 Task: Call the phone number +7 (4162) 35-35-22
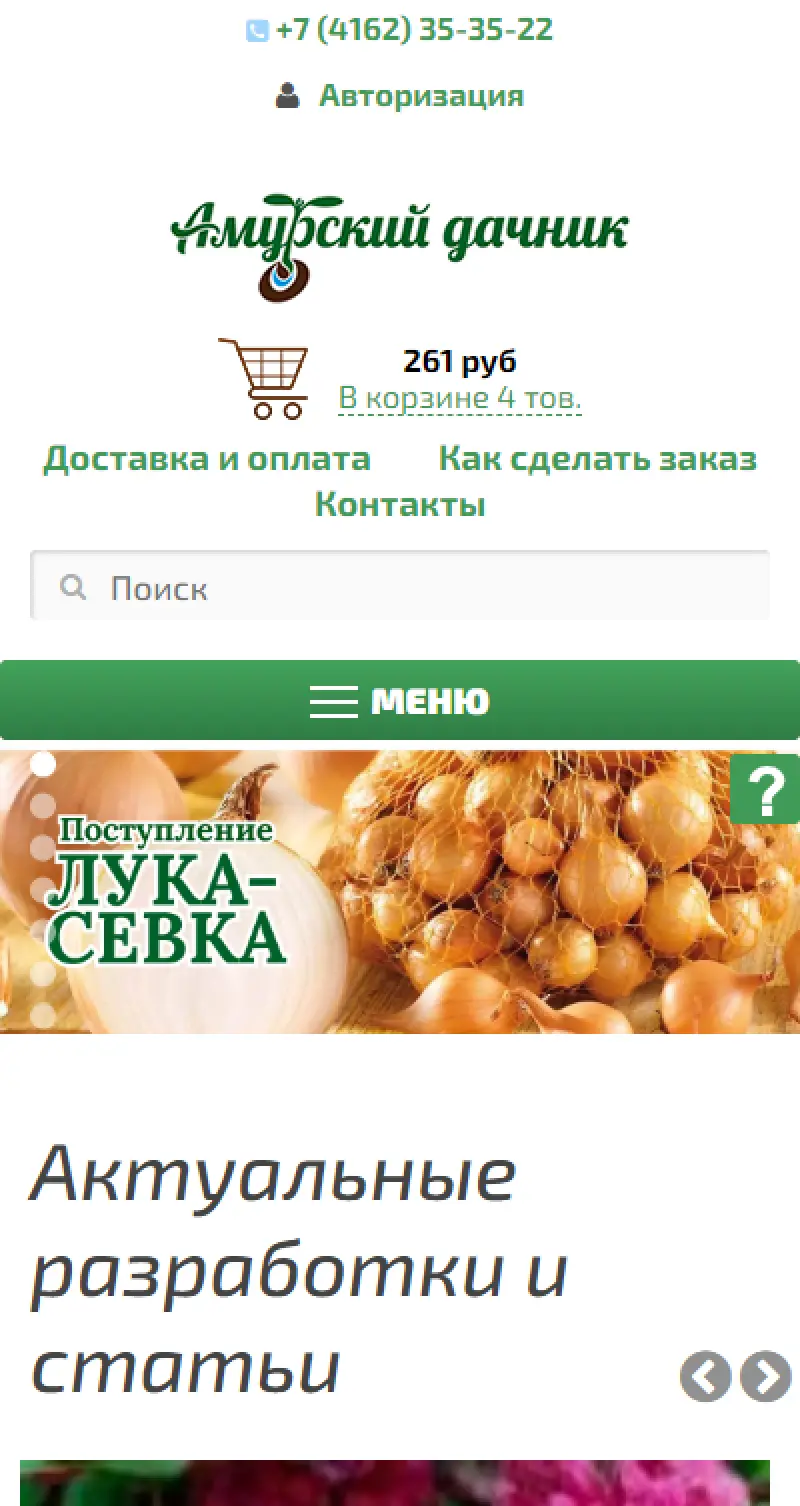click(x=413, y=30)
